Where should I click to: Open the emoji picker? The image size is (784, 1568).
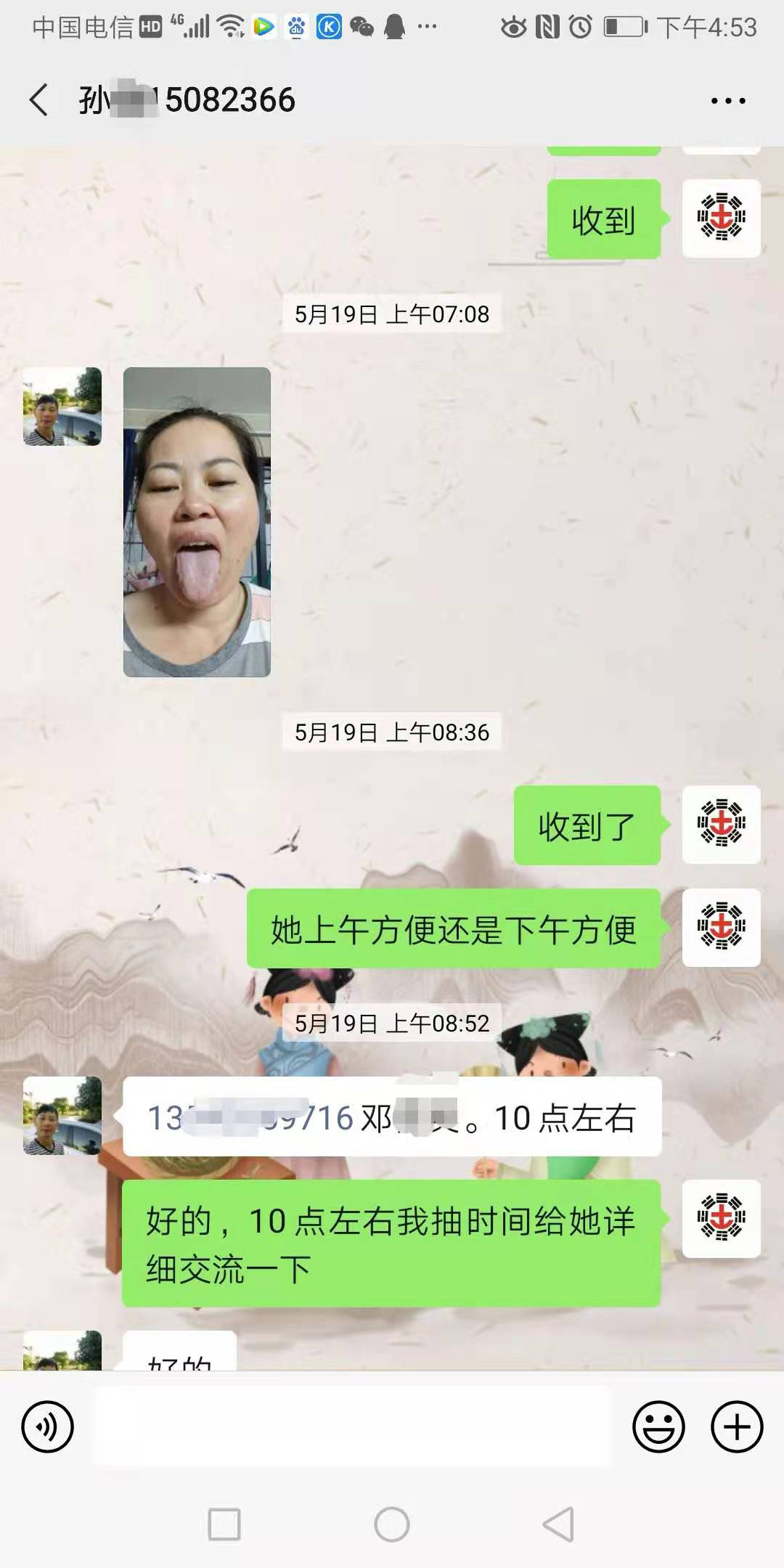pyautogui.click(x=658, y=1426)
